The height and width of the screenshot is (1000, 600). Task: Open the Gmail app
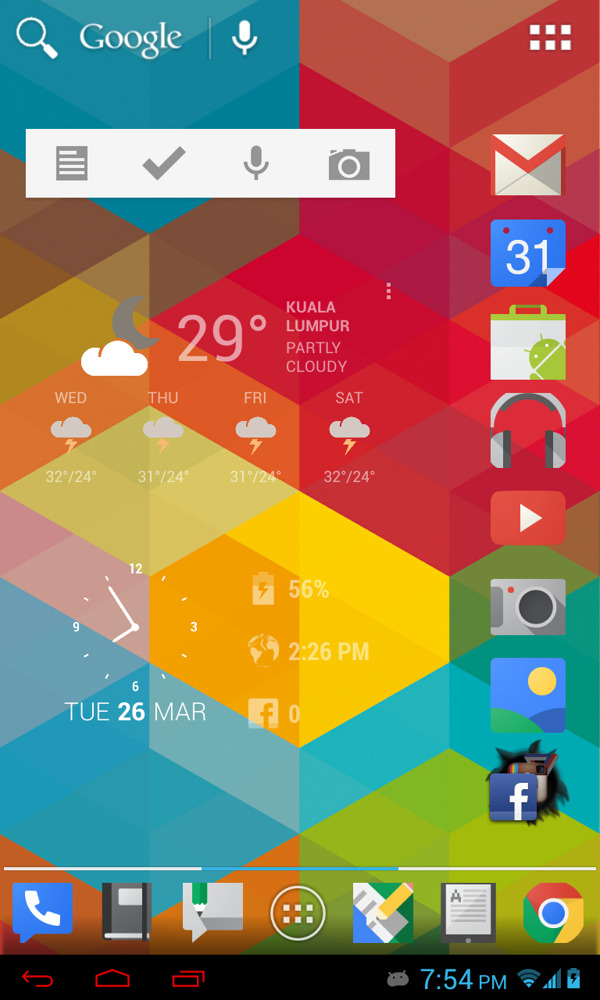[528, 165]
